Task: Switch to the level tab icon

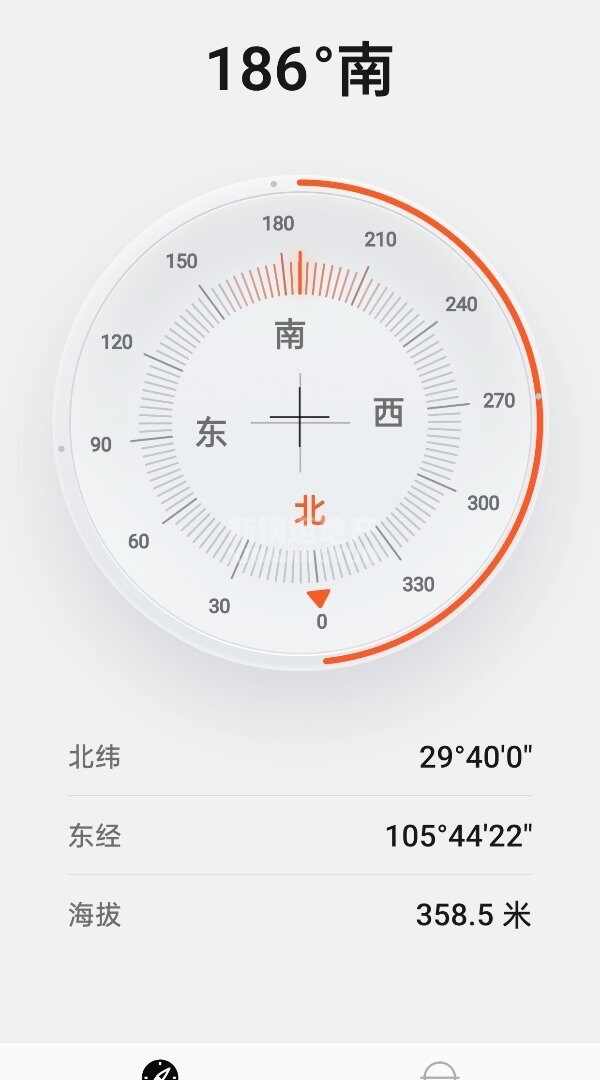Action: (440, 1070)
